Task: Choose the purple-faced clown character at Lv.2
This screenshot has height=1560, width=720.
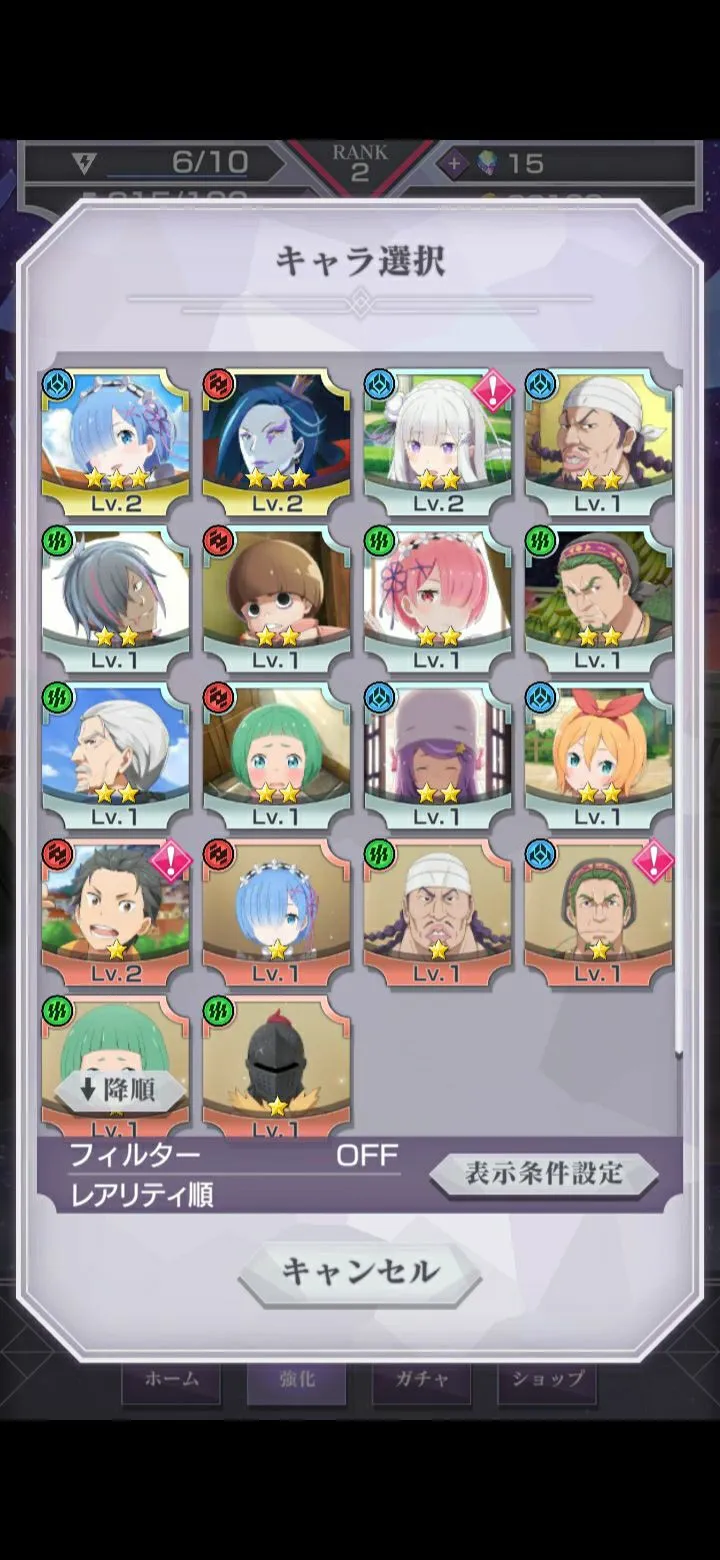Action: click(x=277, y=440)
